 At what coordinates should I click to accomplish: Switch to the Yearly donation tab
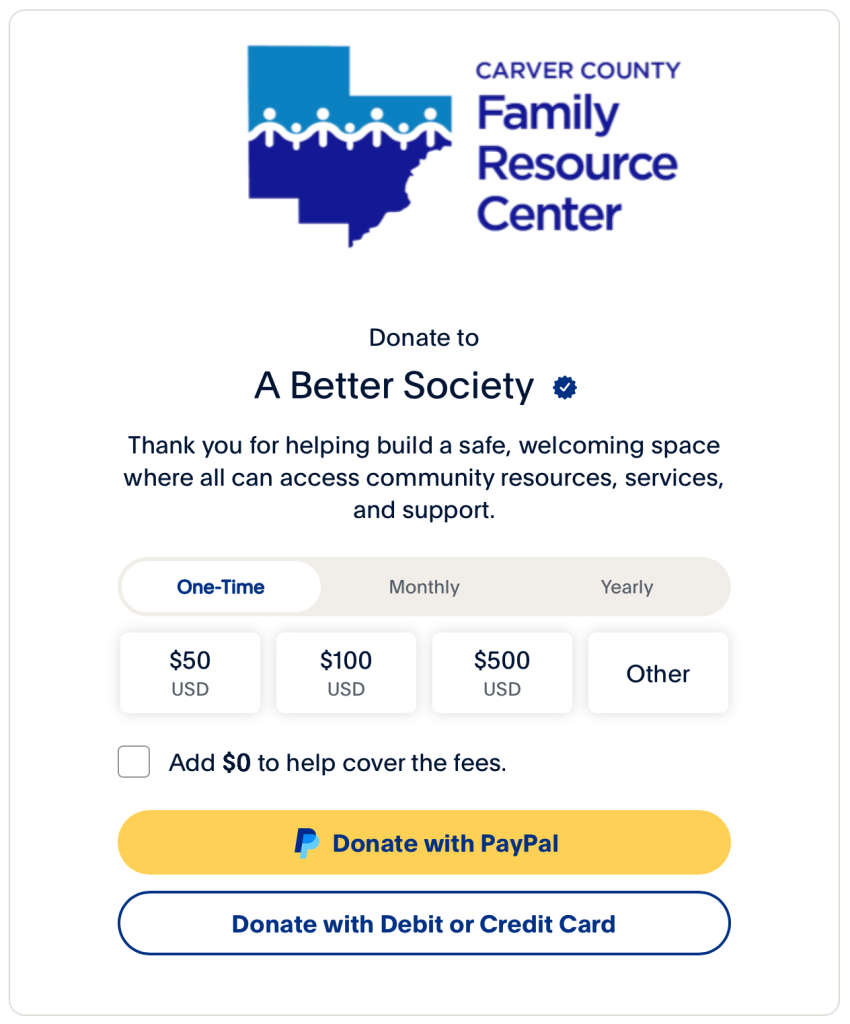click(x=627, y=587)
